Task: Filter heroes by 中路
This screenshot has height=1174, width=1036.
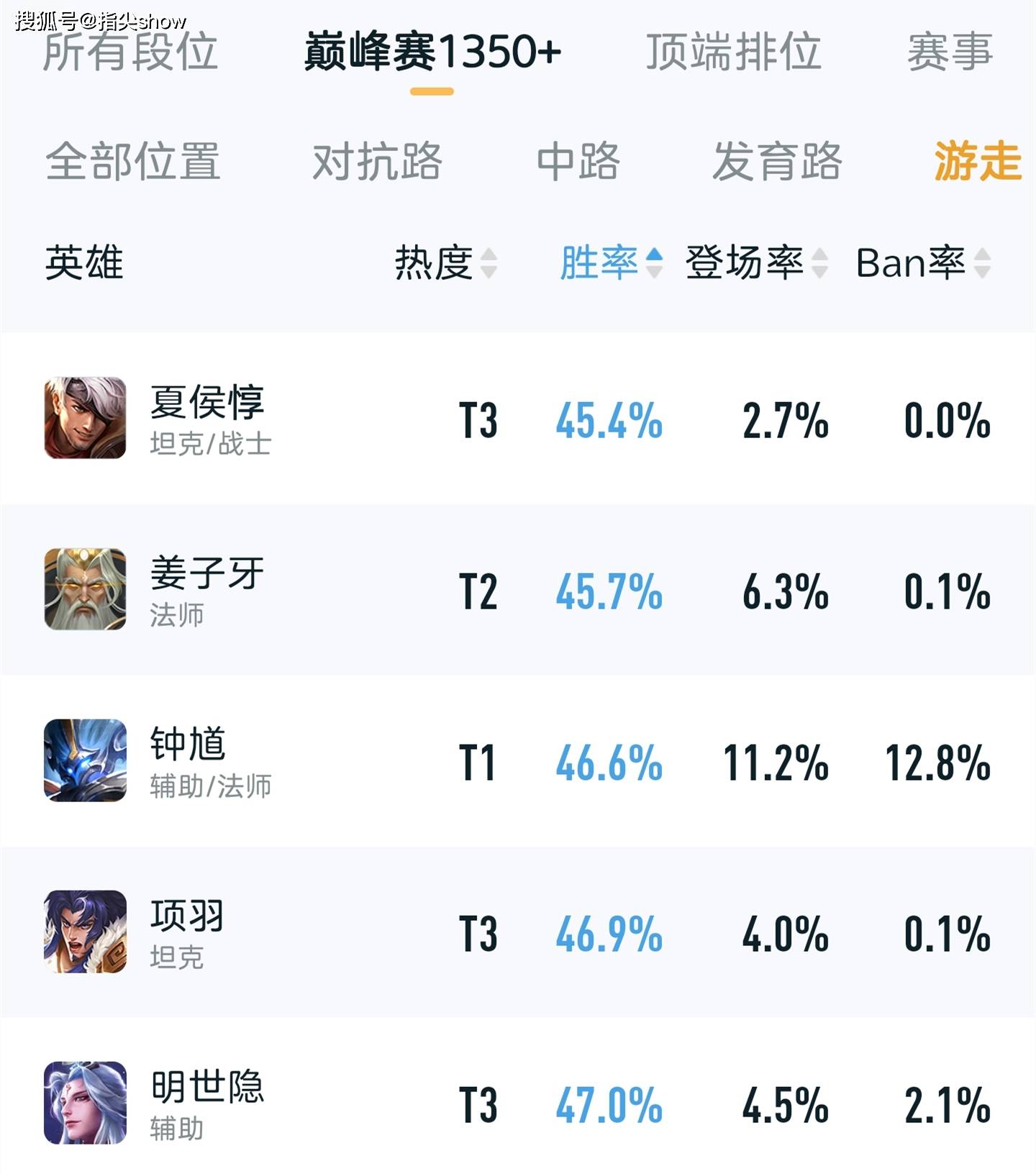Action: point(578,161)
